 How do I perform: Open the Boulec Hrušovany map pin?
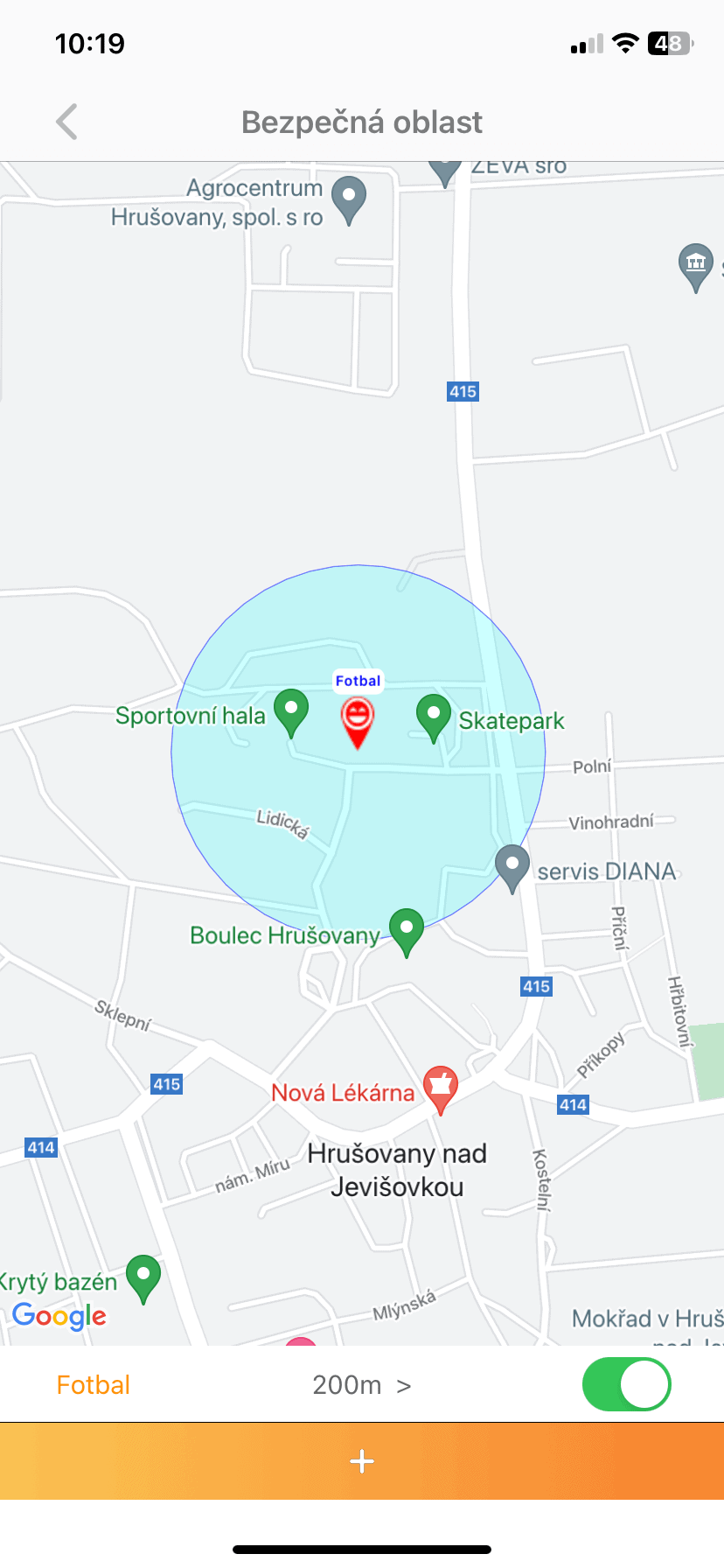pos(406,933)
